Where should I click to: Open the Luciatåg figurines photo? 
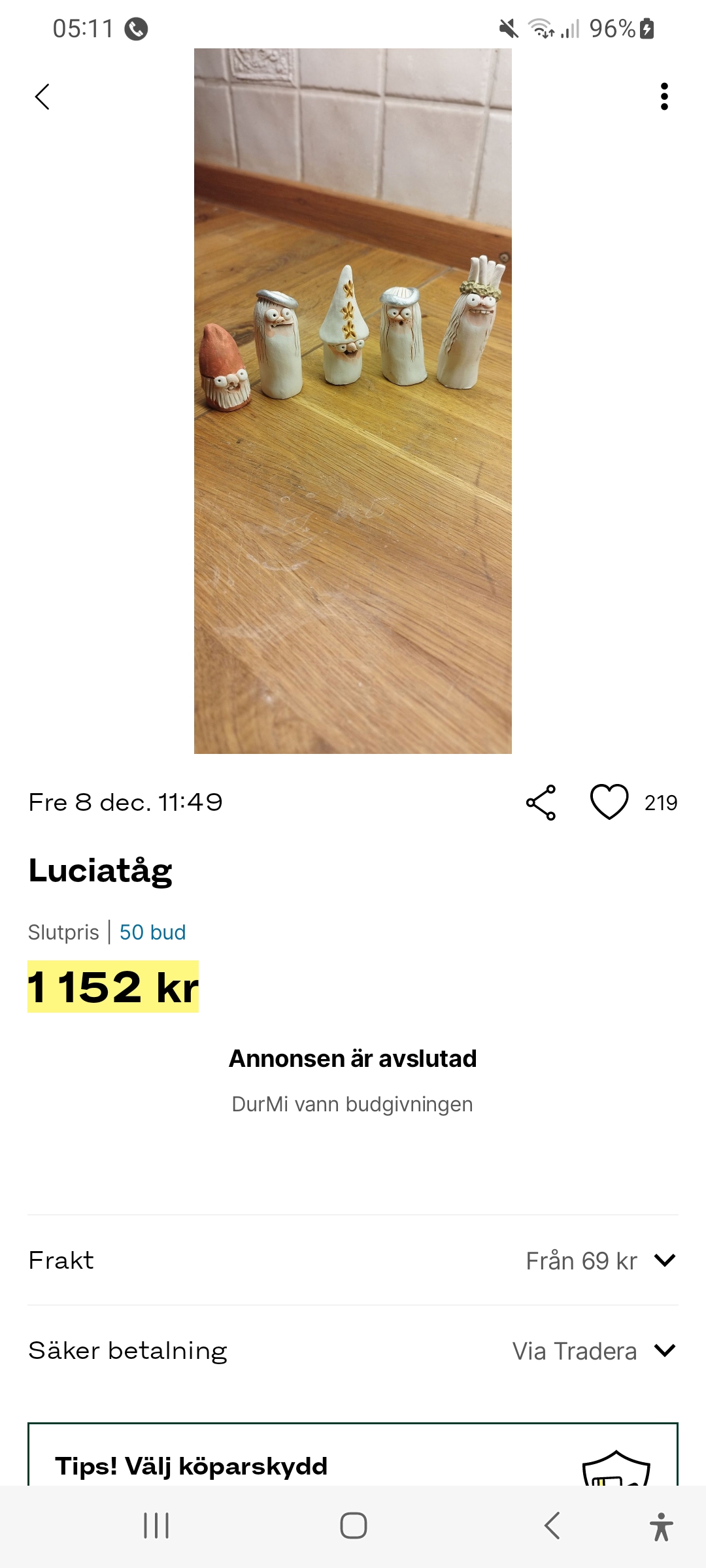click(353, 401)
